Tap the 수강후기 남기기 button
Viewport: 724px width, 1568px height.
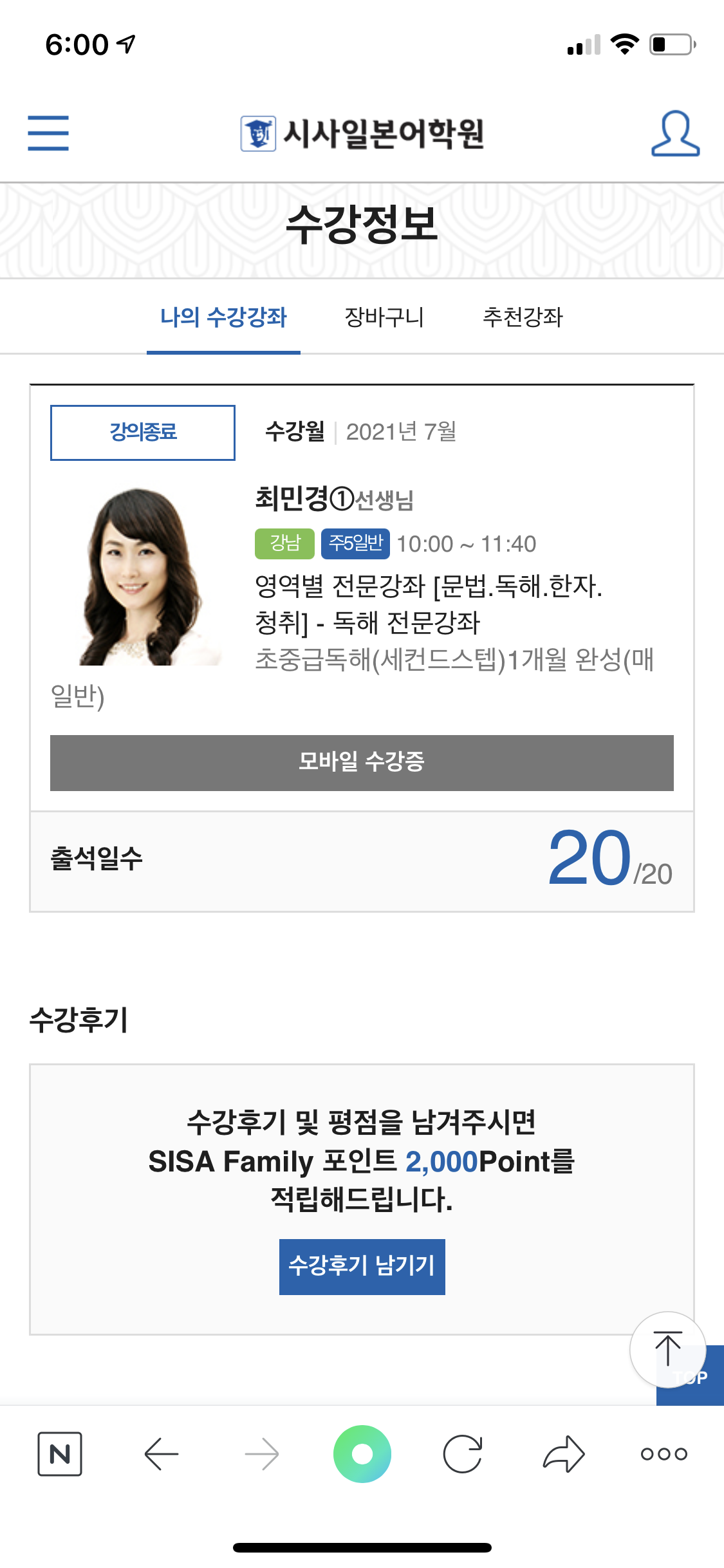click(x=362, y=1265)
